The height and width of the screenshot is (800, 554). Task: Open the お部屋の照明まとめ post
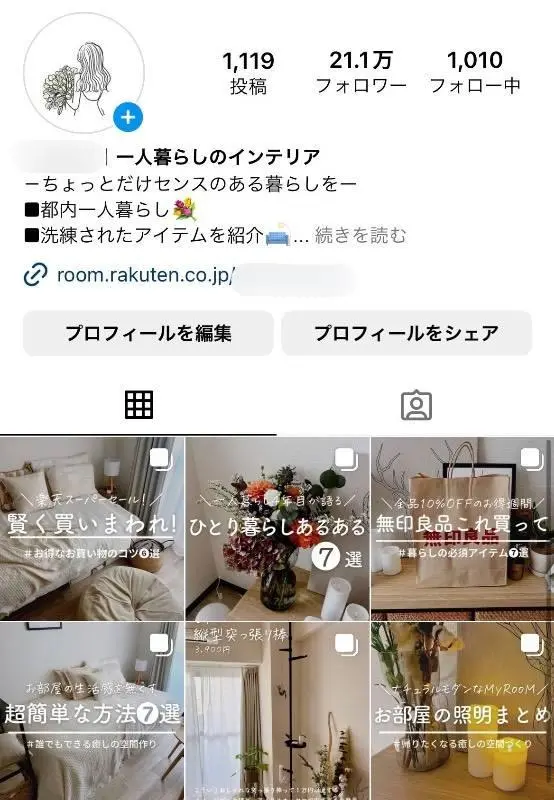point(463,711)
